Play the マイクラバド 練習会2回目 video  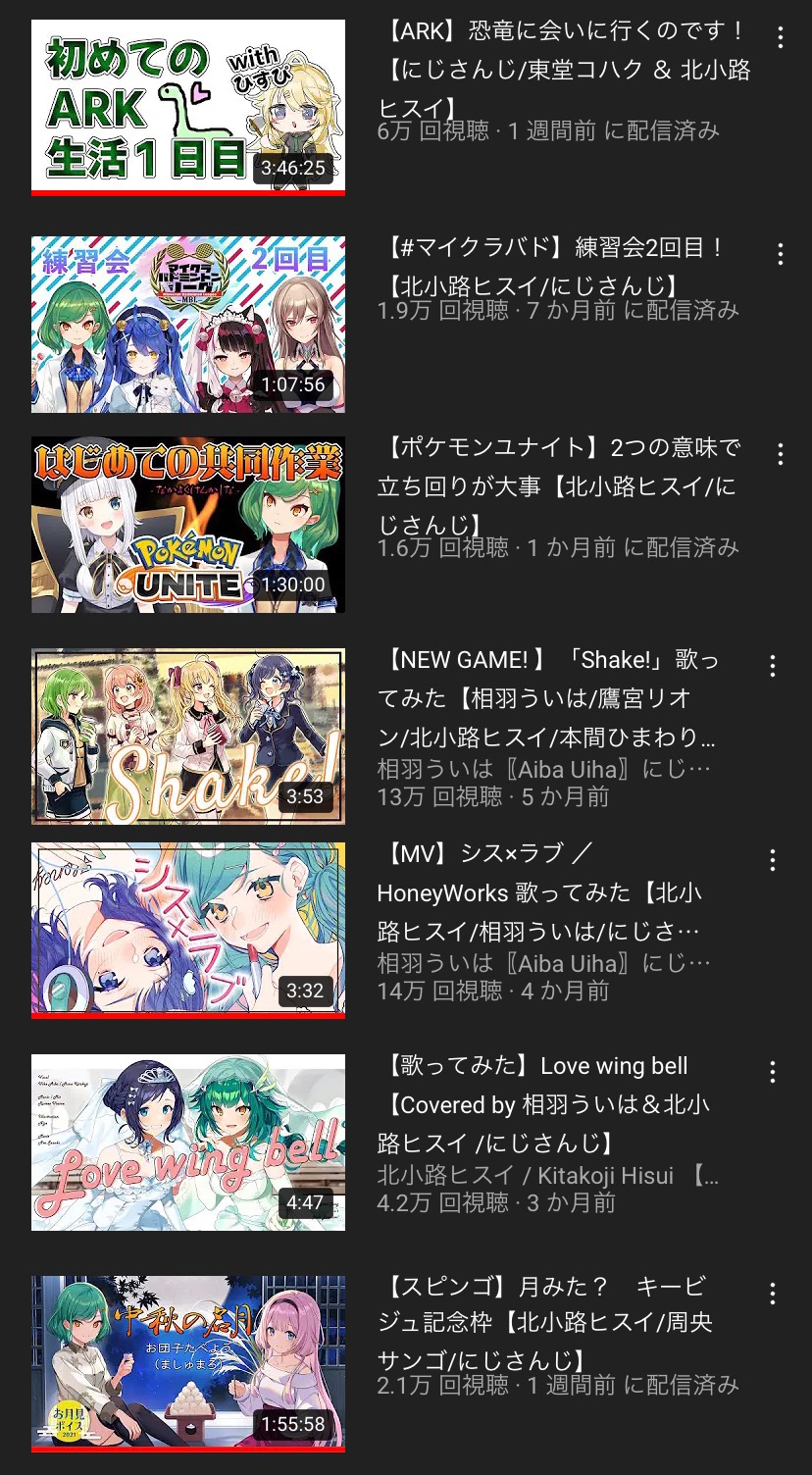[188, 324]
